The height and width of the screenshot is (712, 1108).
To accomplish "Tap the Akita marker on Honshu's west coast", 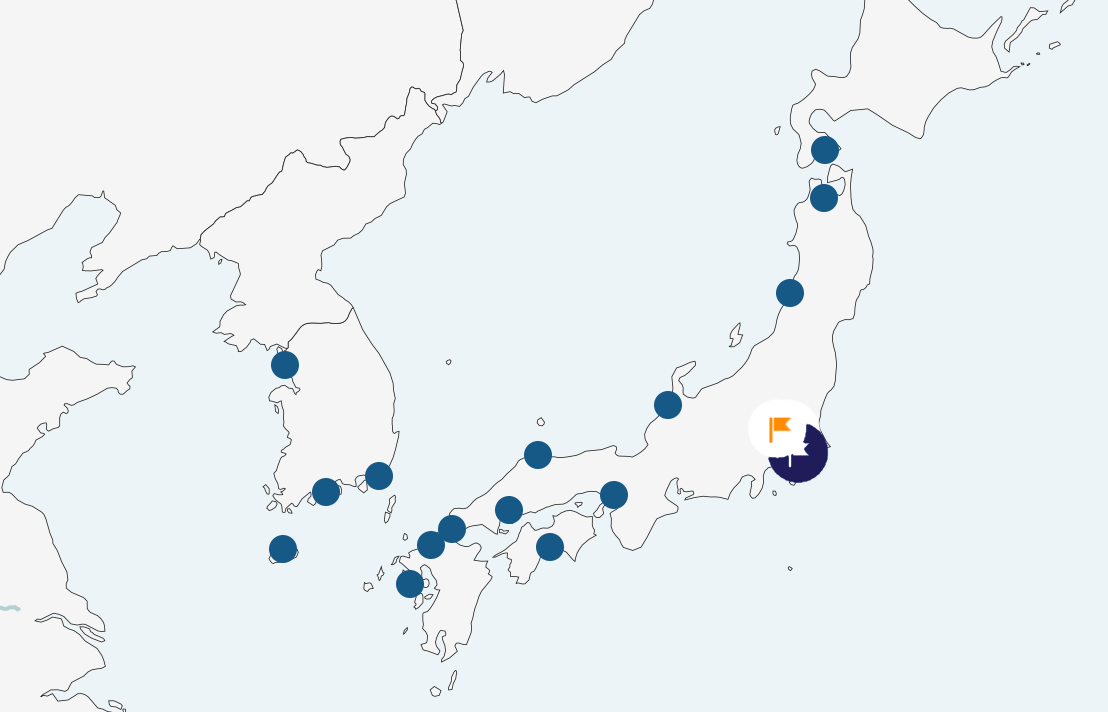I will 790,293.
